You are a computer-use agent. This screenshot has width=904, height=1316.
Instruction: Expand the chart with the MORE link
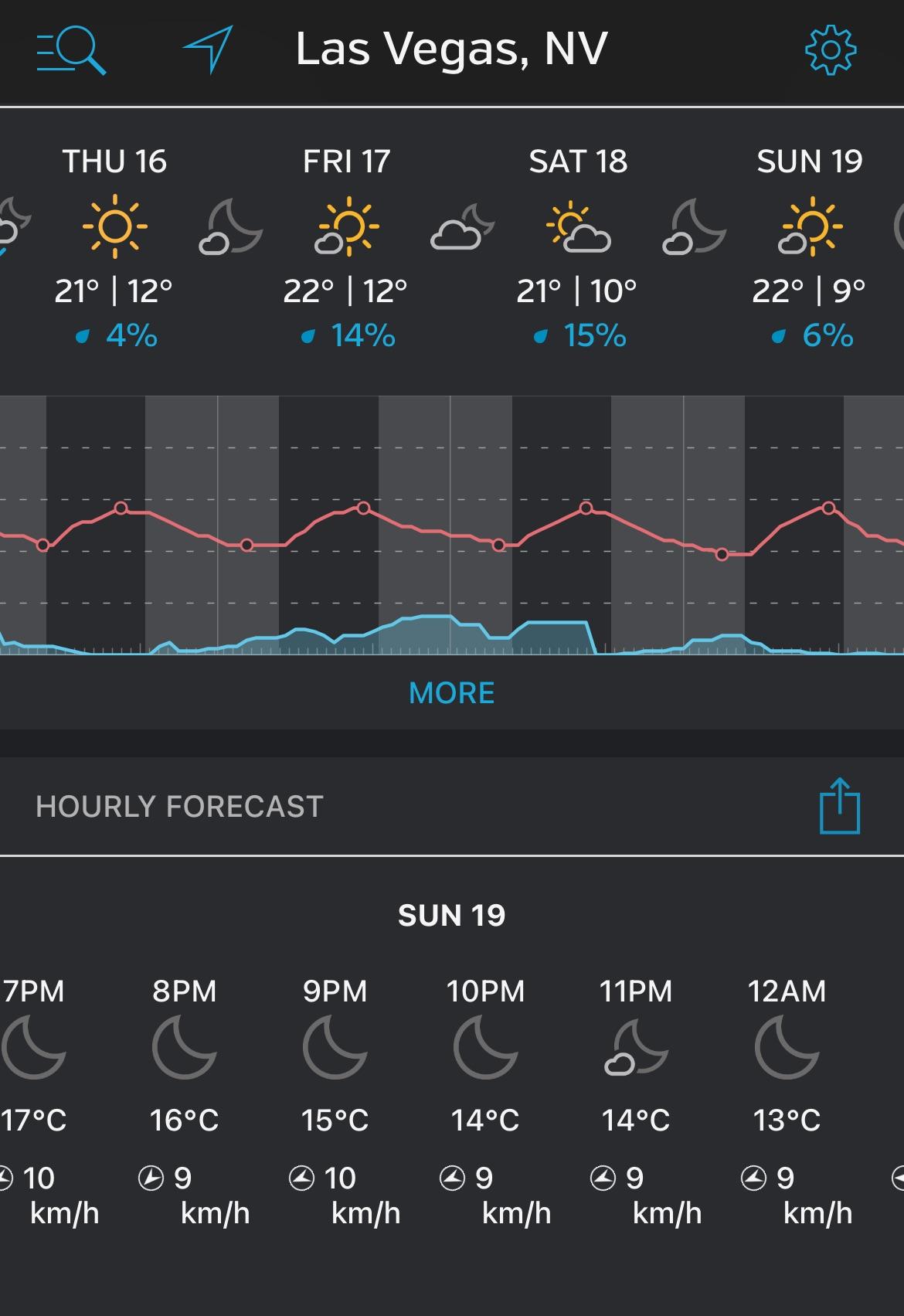point(451,692)
